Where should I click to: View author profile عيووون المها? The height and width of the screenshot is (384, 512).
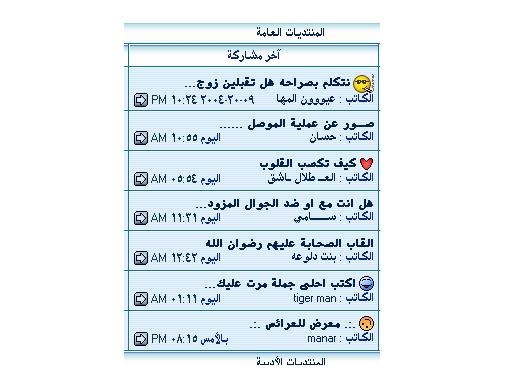(306, 99)
